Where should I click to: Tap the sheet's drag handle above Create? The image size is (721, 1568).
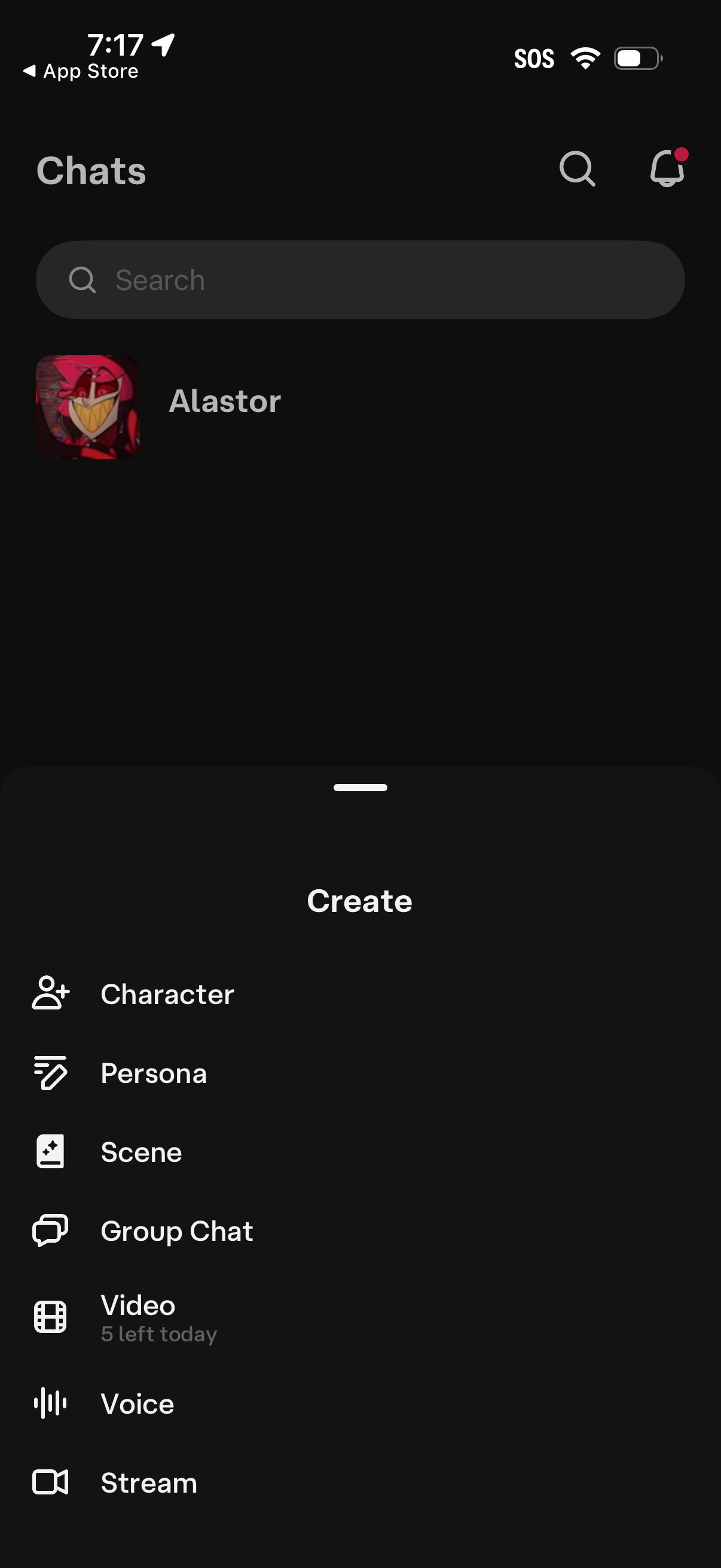(360, 788)
